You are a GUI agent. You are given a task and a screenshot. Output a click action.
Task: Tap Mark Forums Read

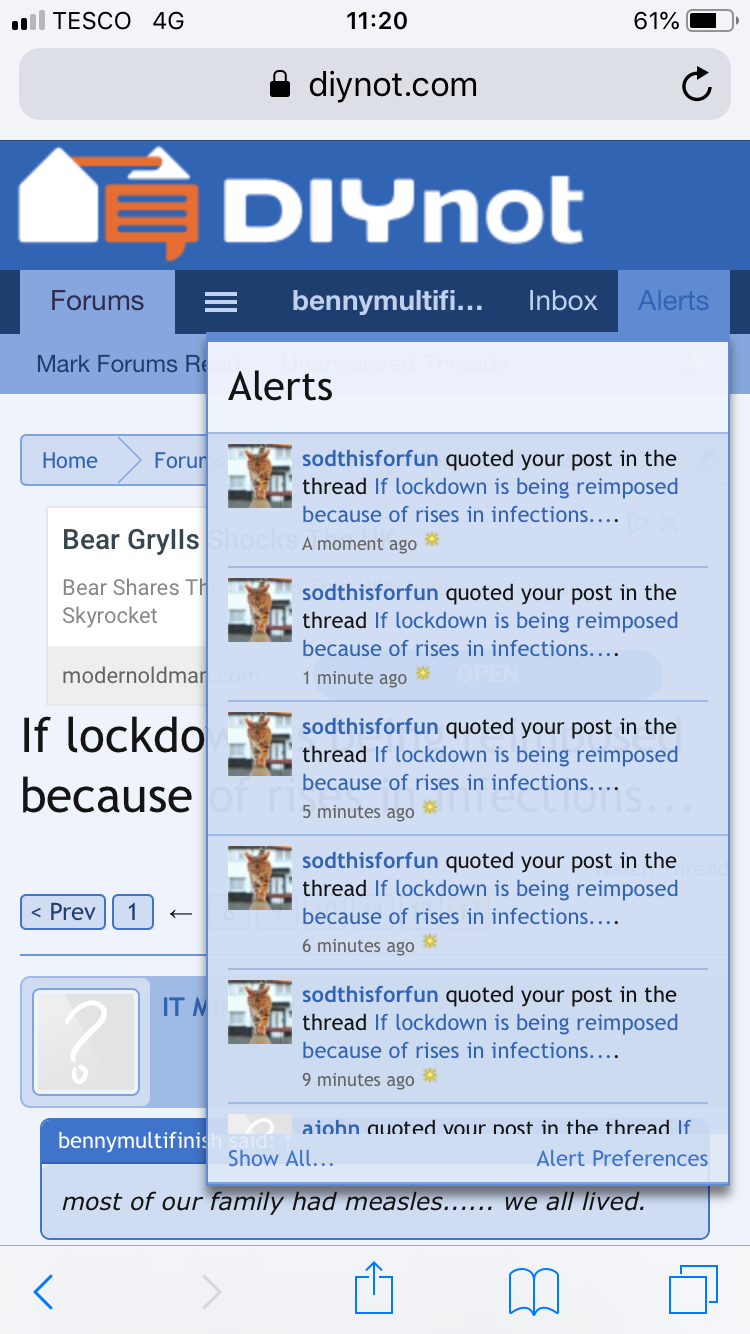pyautogui.click(x=120, y=364)
